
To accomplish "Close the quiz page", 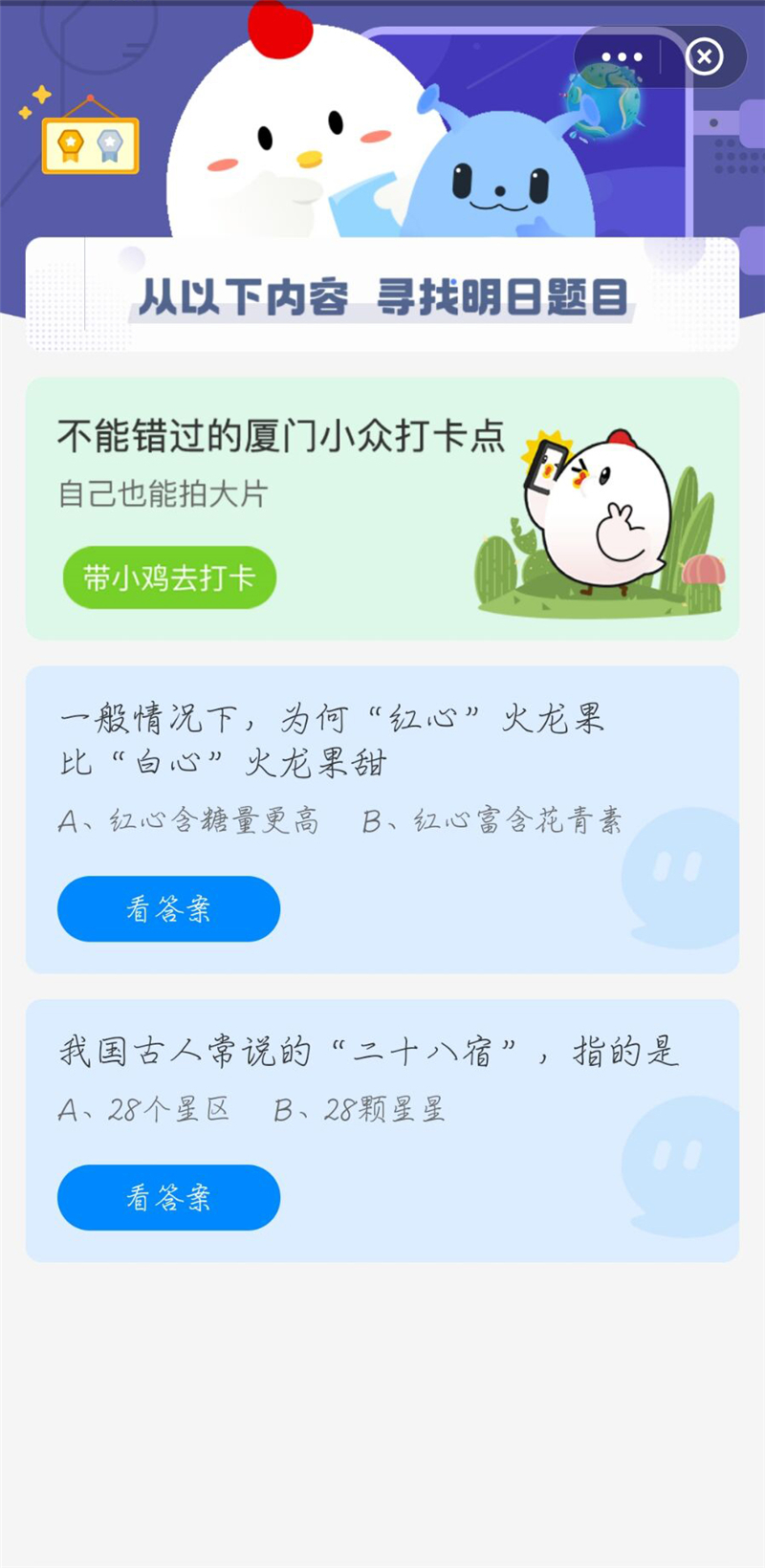I will click(705, 56).
